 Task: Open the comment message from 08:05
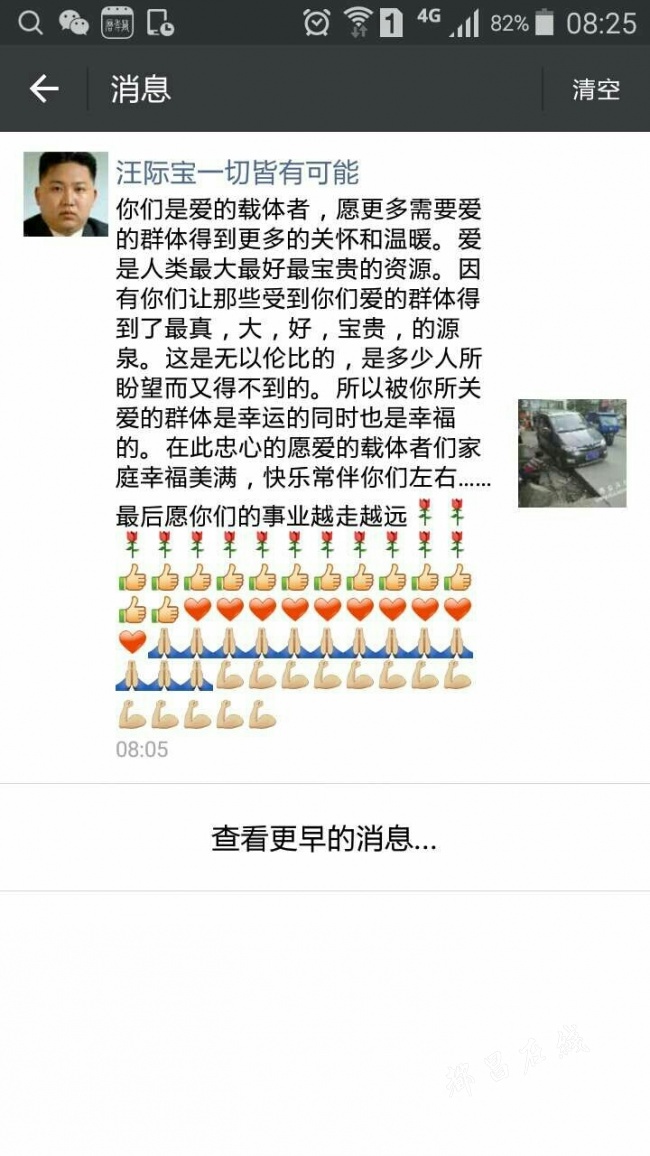point(300,400)
